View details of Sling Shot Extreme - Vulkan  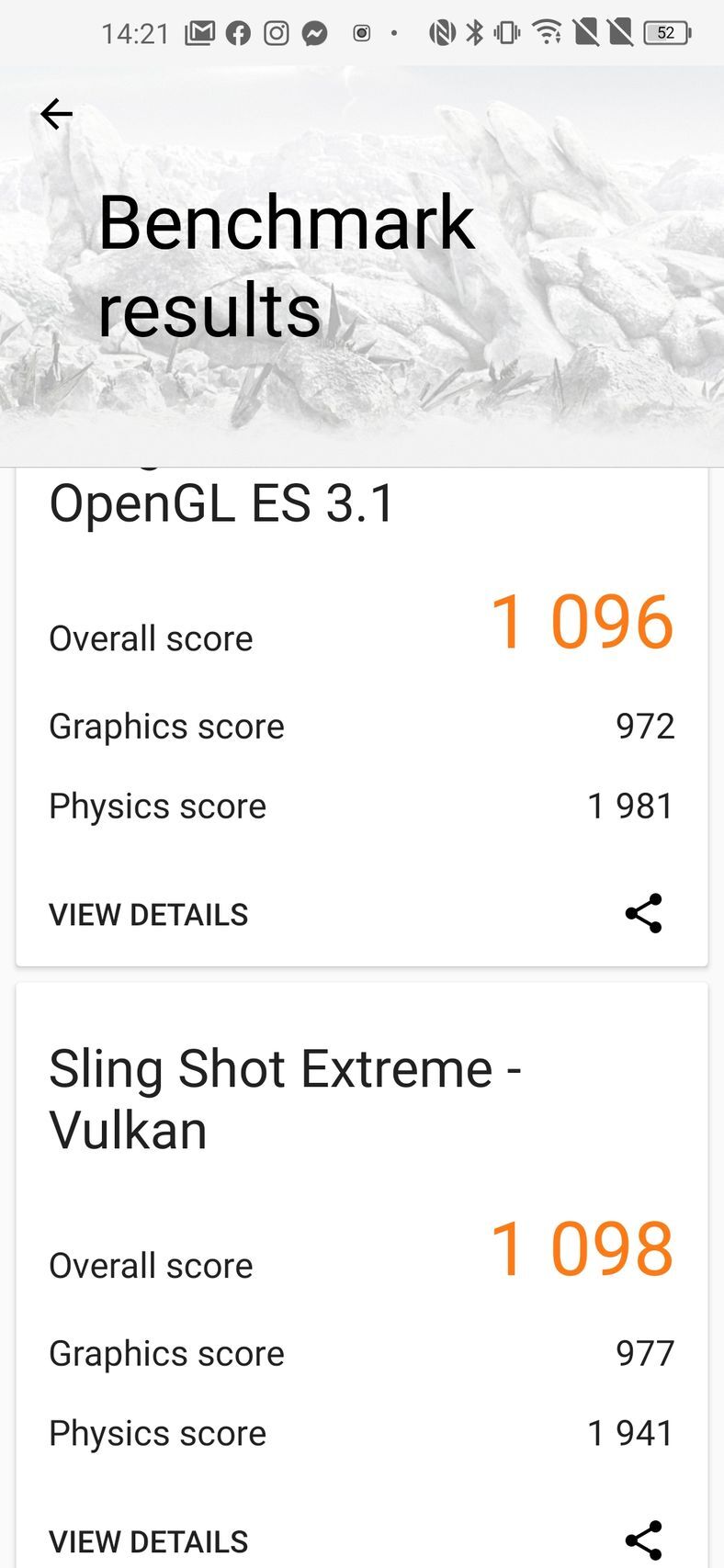click(x=148, y=1541)
